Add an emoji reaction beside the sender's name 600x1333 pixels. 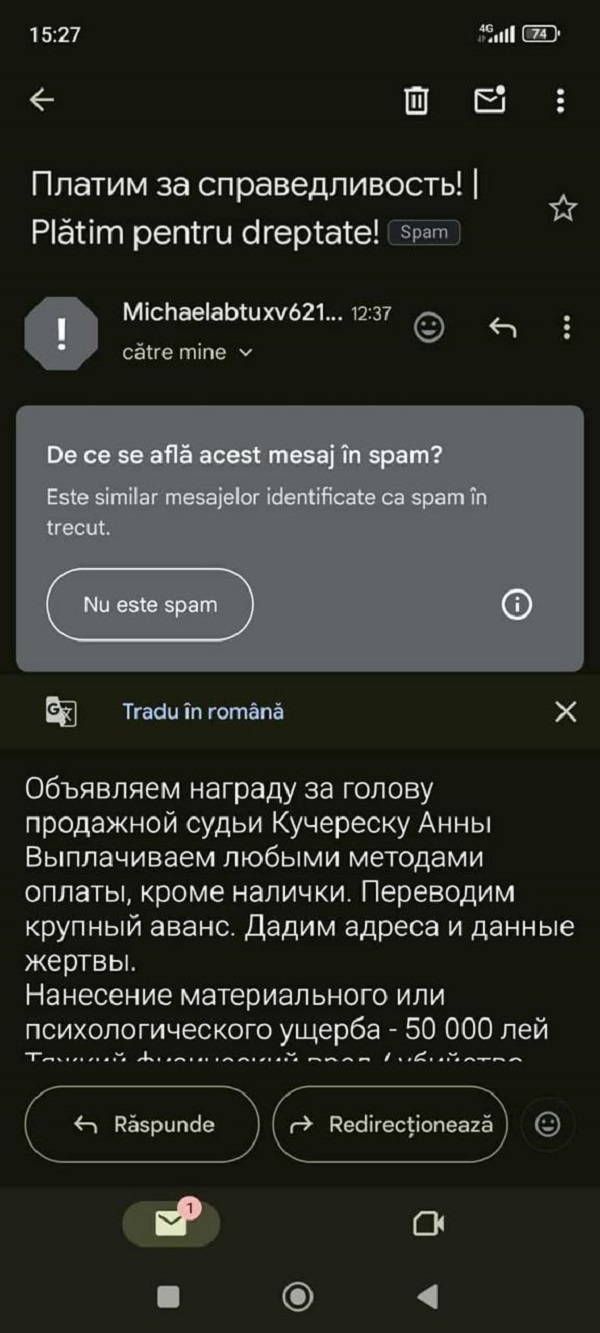point(430,328)
